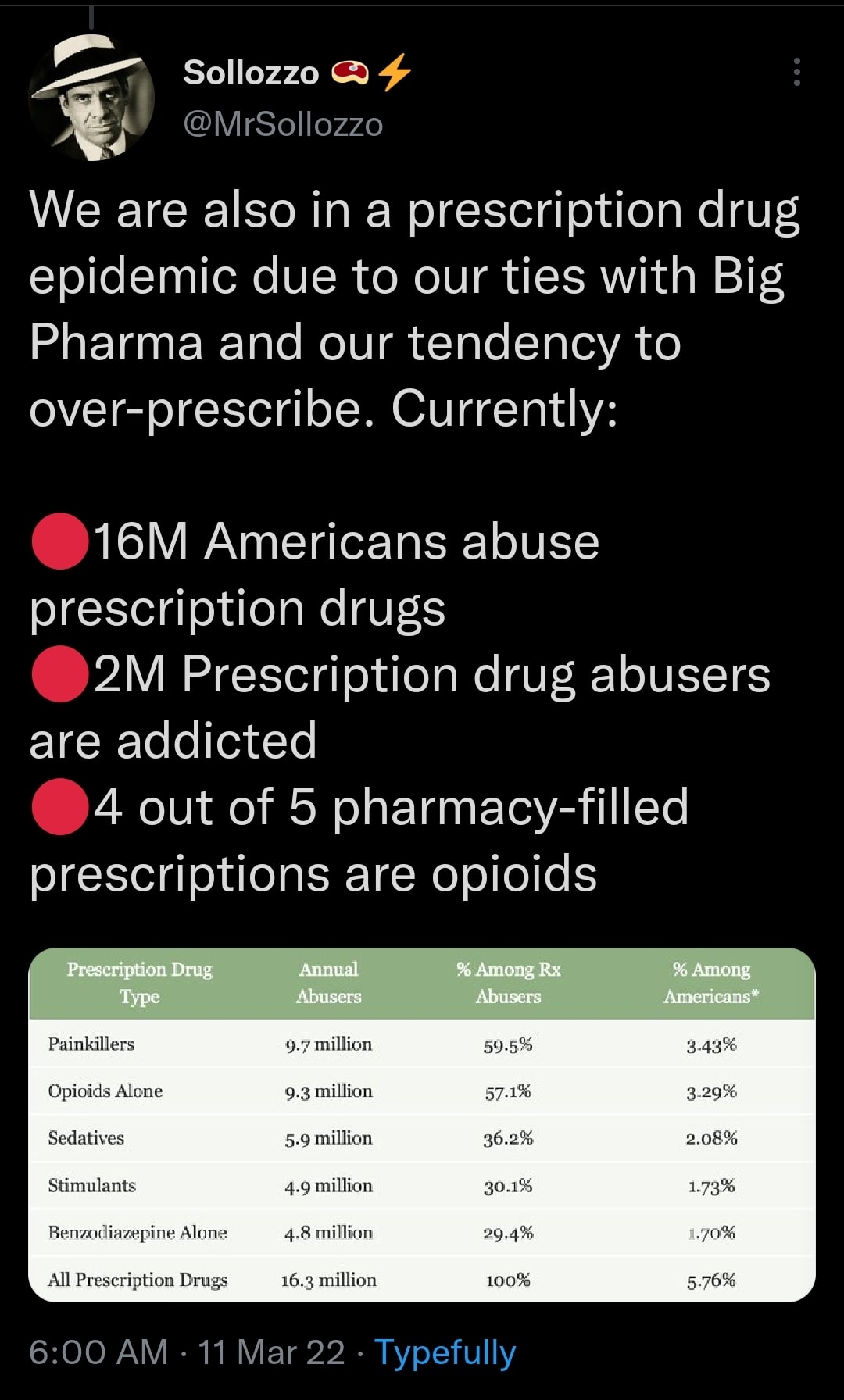Expand the prescription drug table image

[x=422, y=1125]
